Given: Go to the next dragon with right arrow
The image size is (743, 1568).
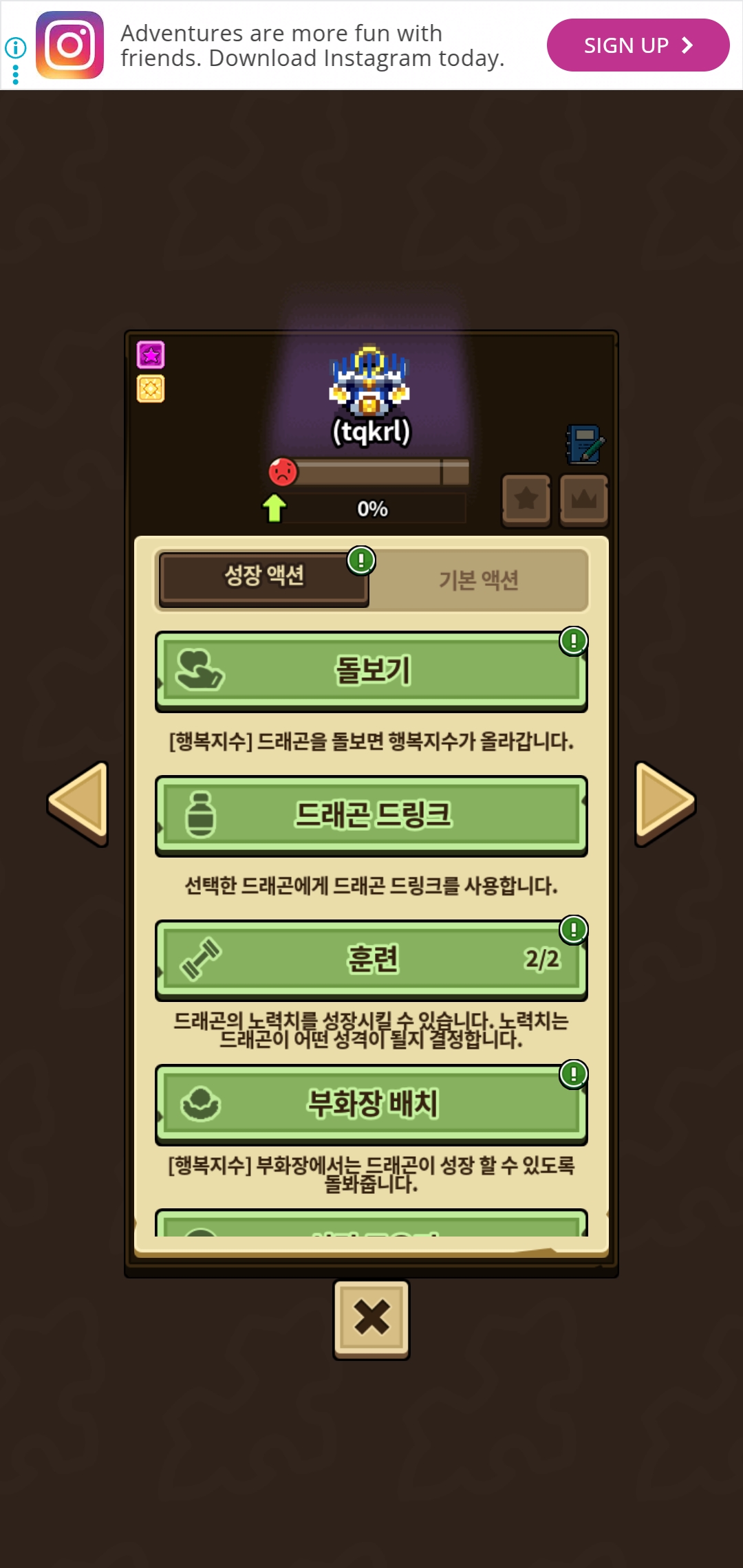Looking at the screenshot, I should pos(665,803).
